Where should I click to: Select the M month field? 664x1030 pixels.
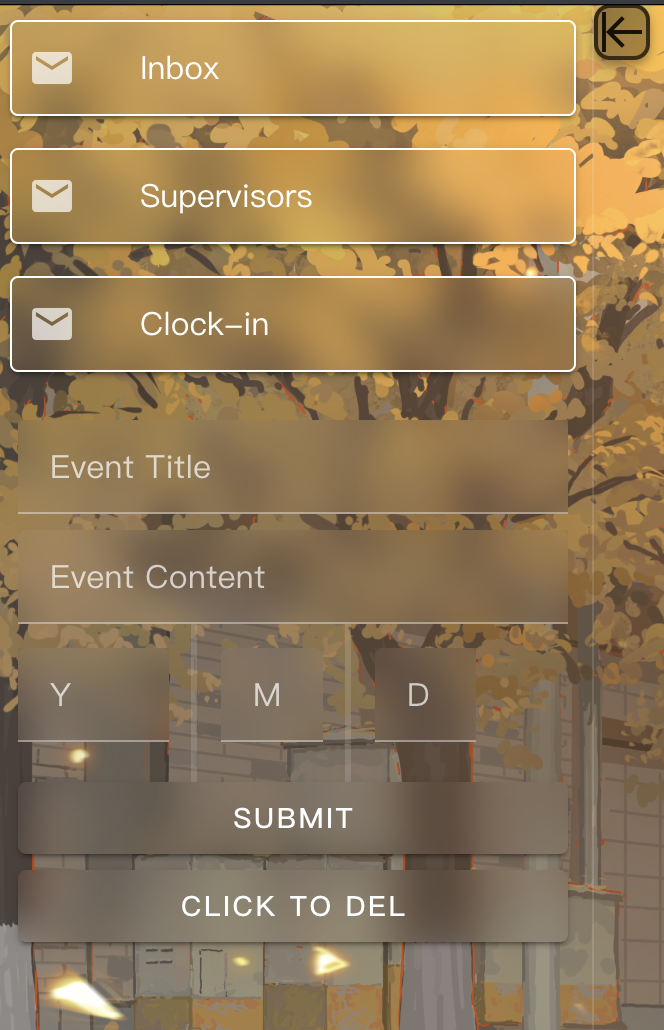pos(271,695)
